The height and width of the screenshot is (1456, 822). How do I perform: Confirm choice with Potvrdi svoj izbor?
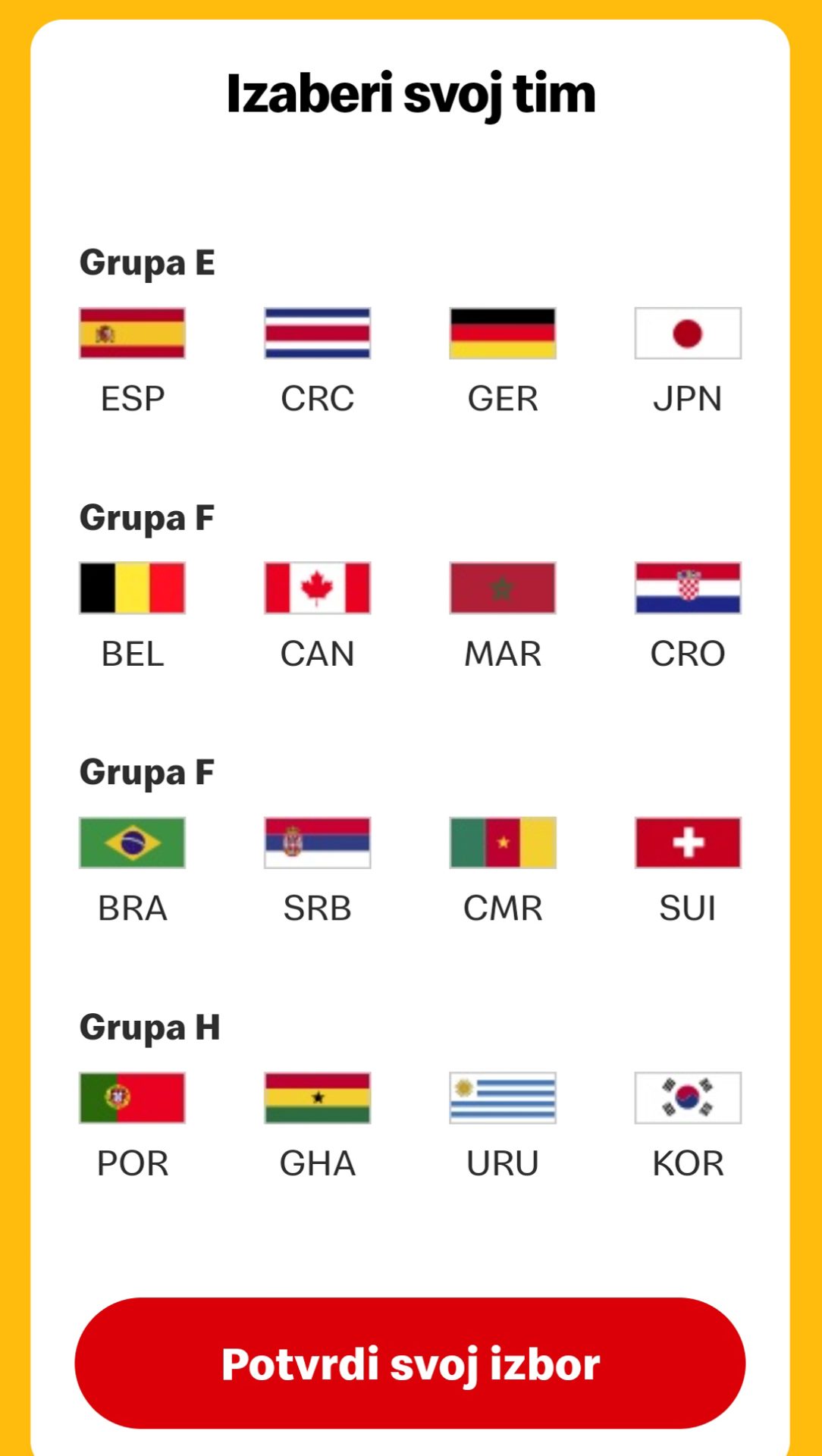410,1363
